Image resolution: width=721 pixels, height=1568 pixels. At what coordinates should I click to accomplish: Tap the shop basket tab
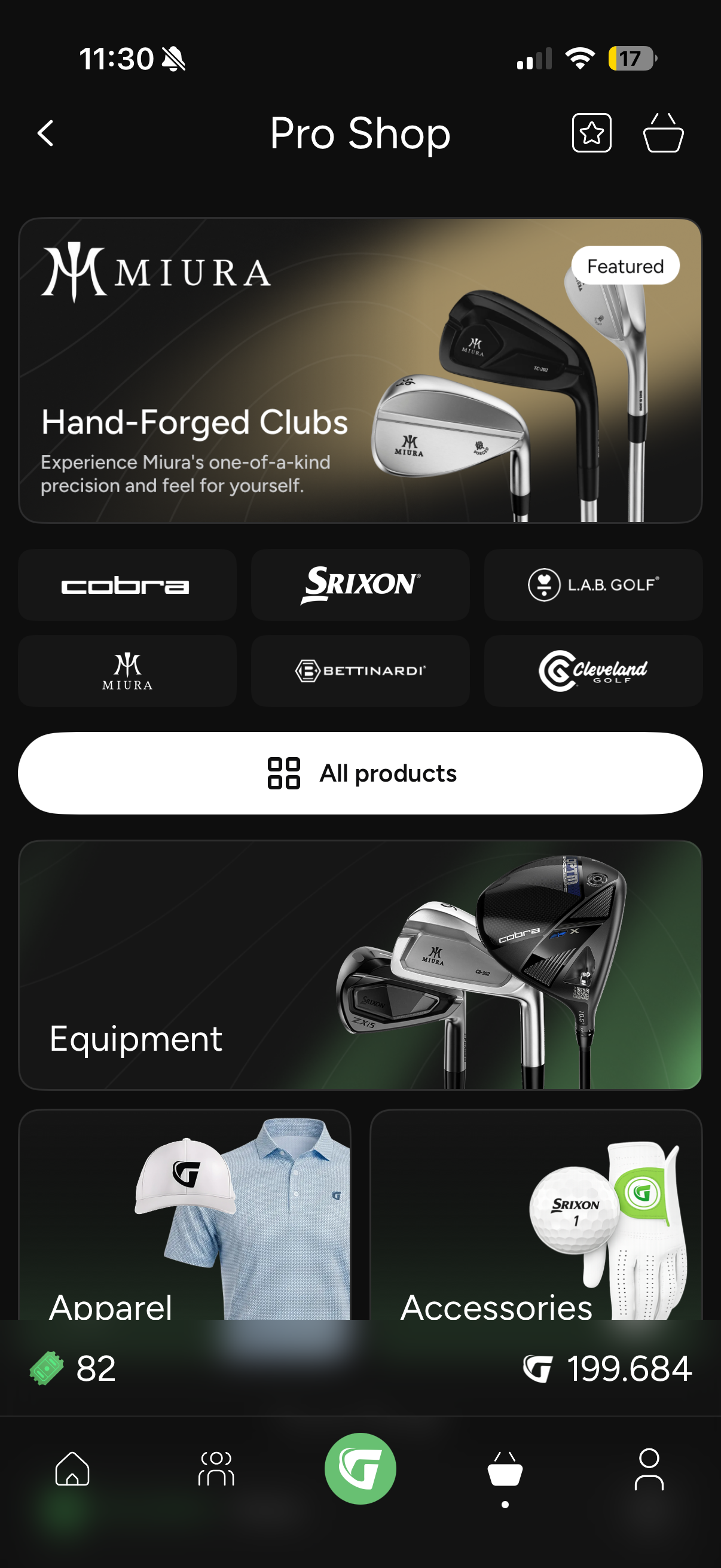click(505, 1469)
